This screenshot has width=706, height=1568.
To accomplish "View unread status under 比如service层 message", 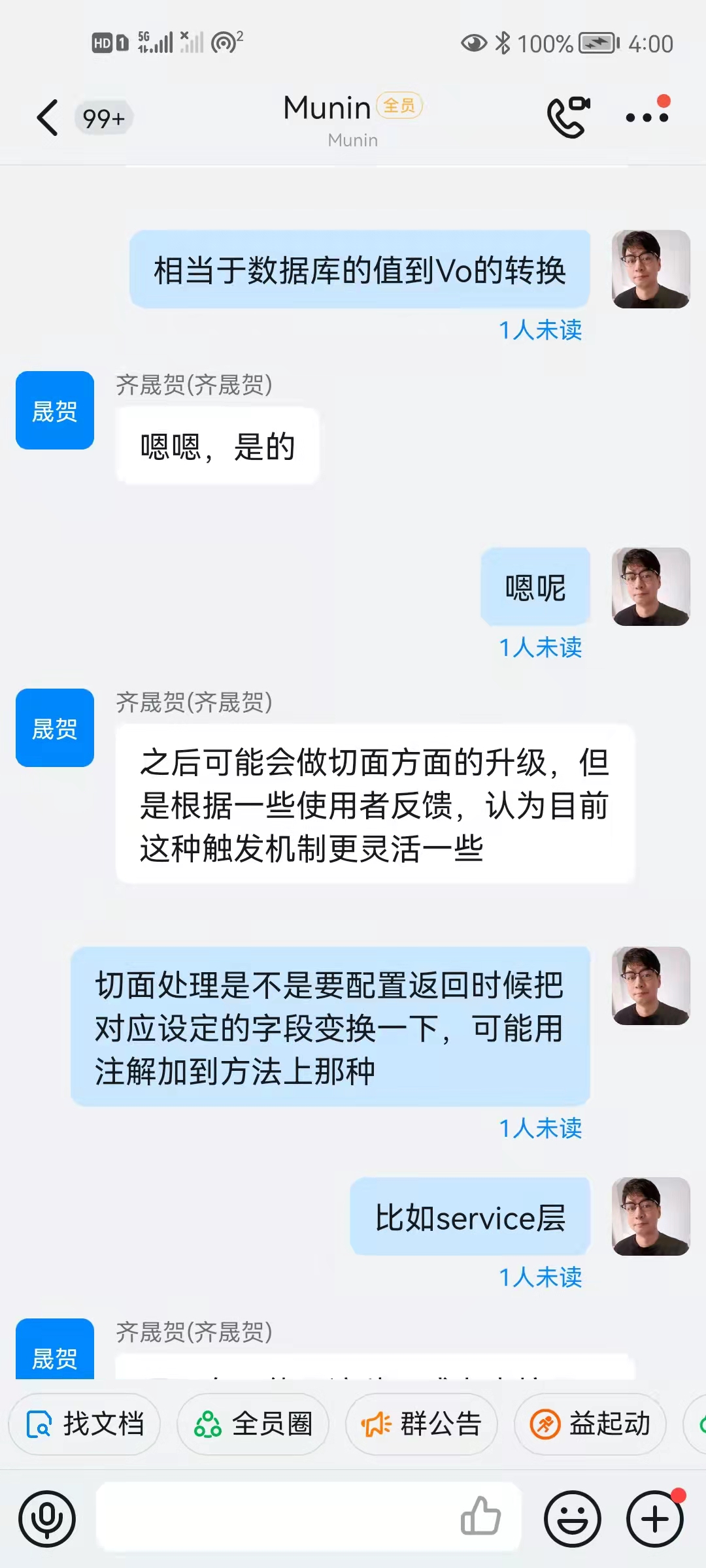I will pyautogui.click(x=541, y=1277).
